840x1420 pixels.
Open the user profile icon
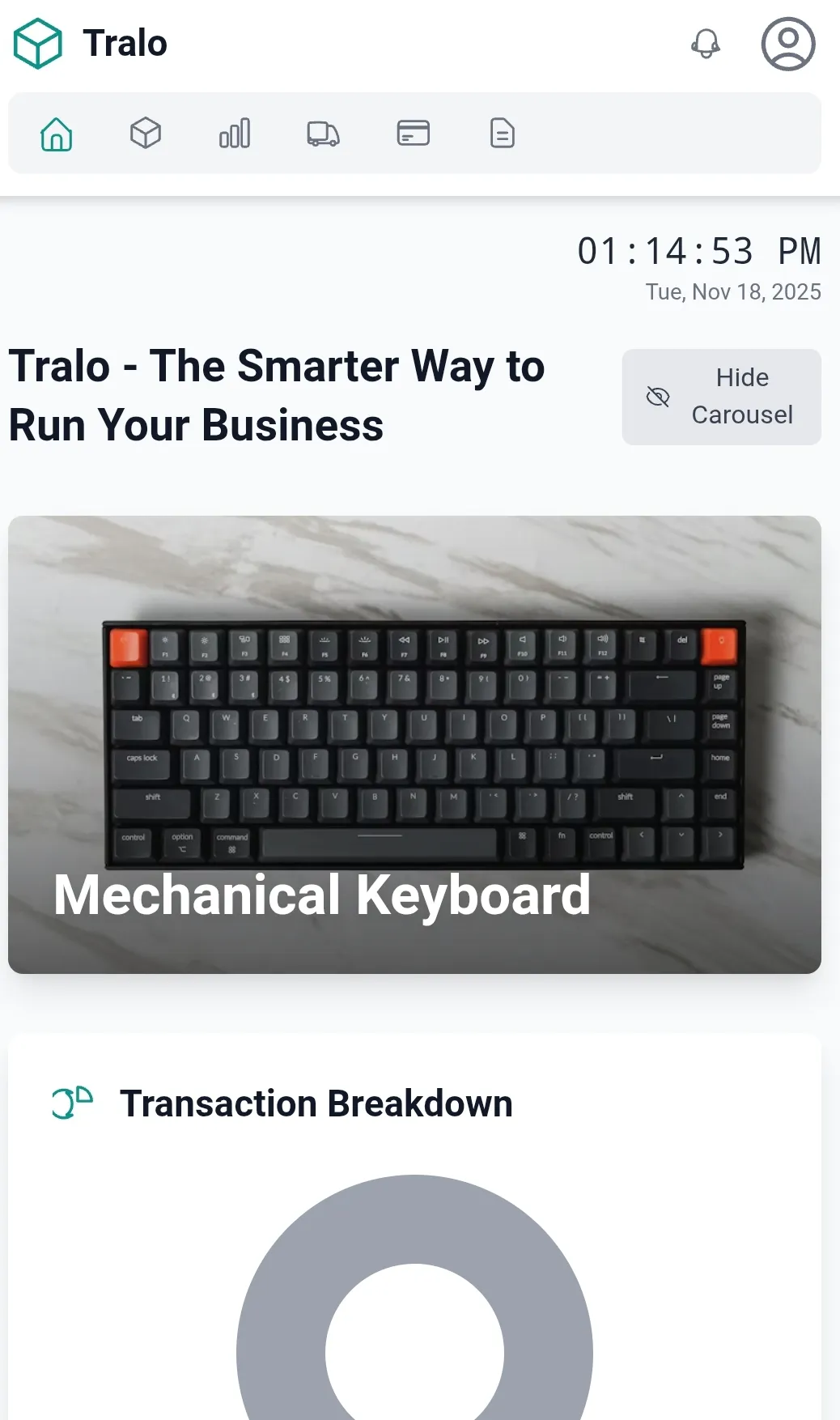(x=787, y=44)
